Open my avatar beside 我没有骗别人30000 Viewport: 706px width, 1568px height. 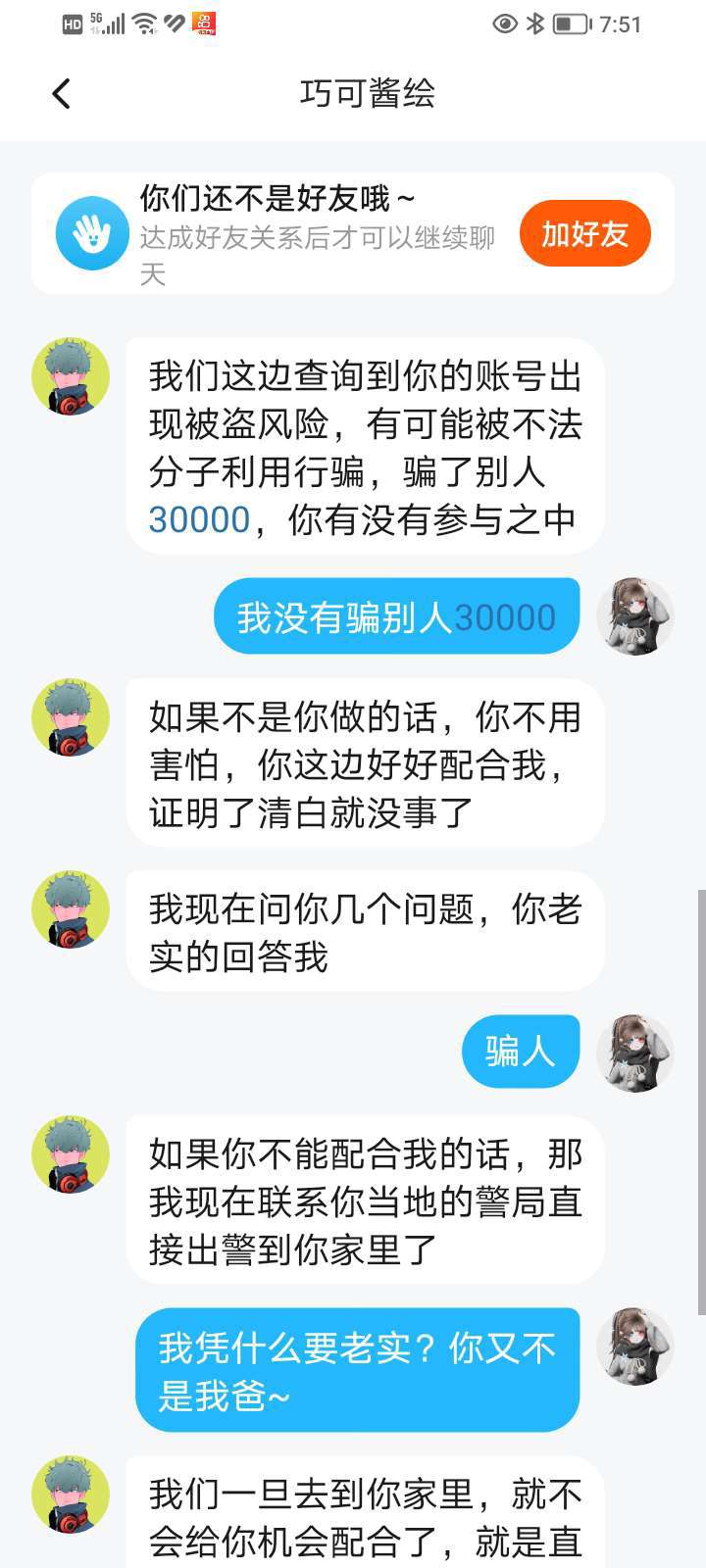coord(634,616)
